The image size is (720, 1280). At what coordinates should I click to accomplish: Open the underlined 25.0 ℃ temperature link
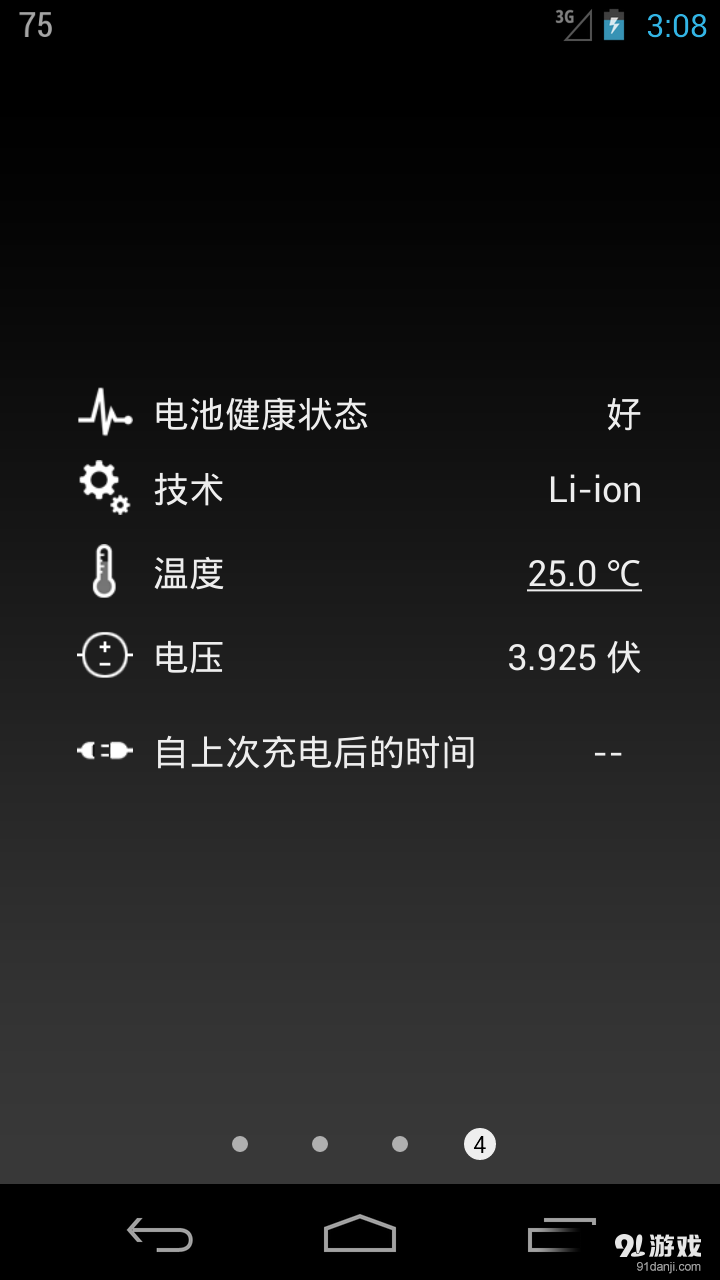point(584,572)
